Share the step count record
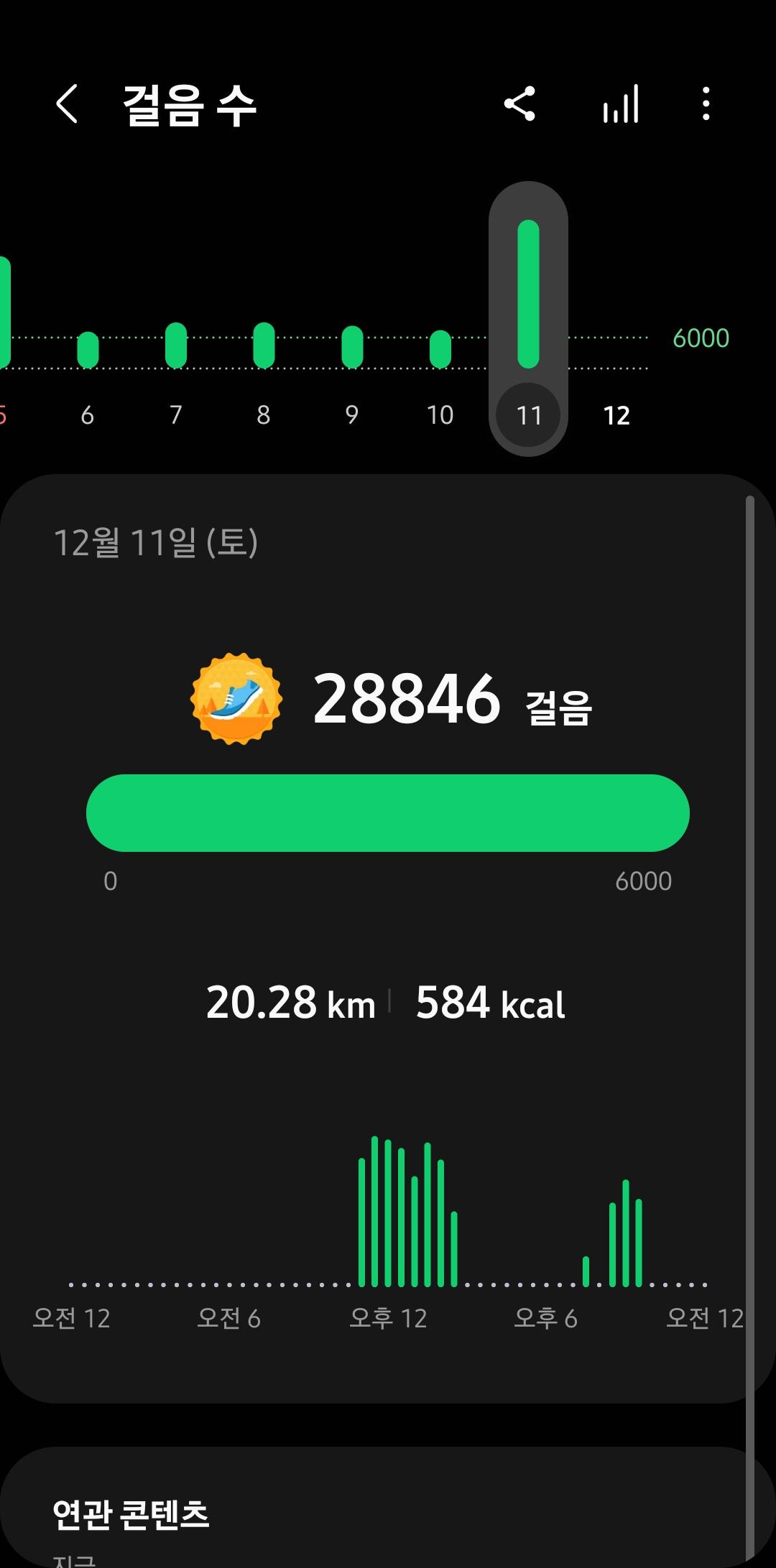Image resolution: width=776 pixels, height=1568 pixels. [519, 105]
